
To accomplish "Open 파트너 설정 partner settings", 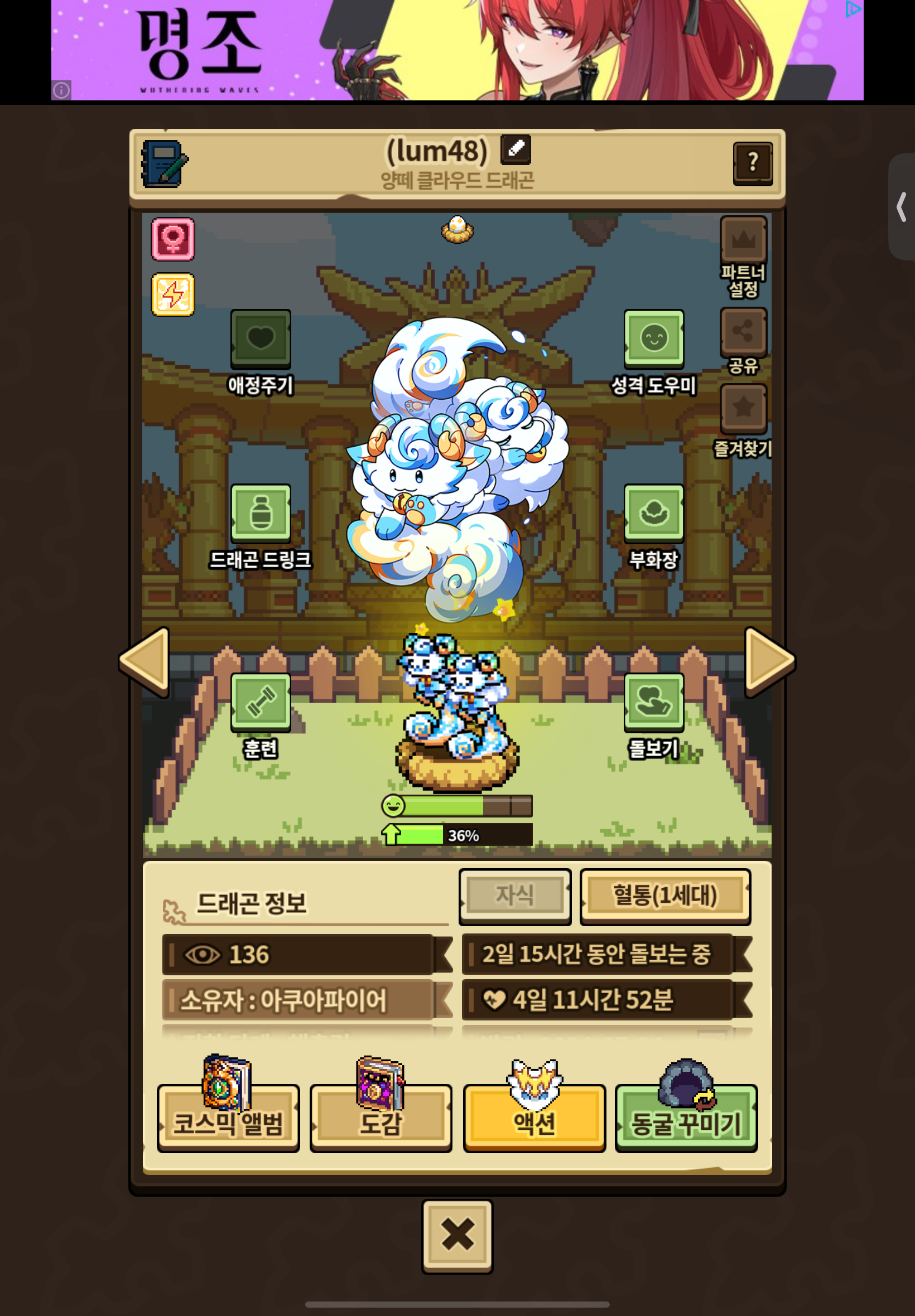I will 743,239.
